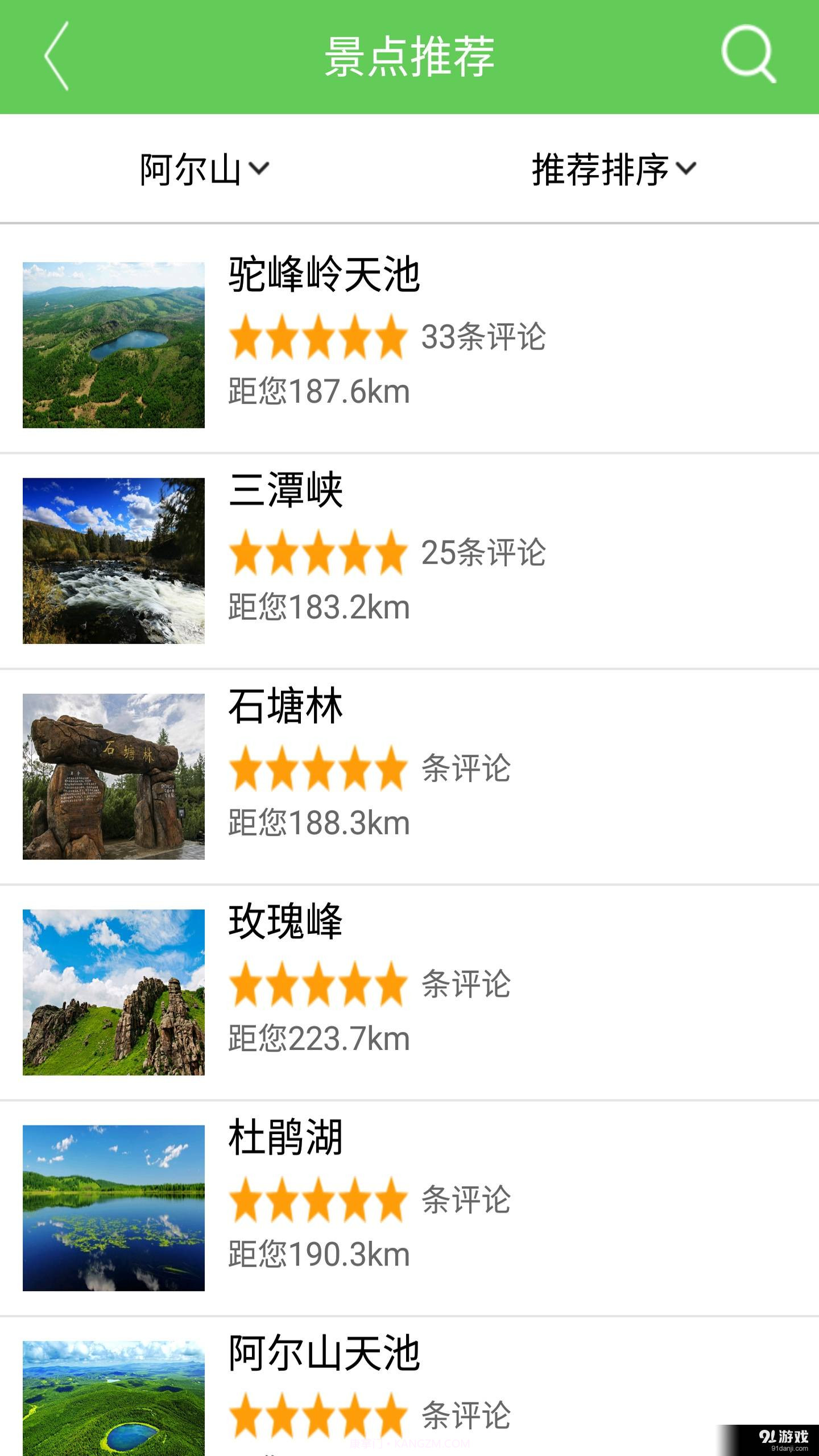The width and height of the screenshot is (819, 1456).
Task: Open the 景点推荐 title bar
Action: [409, 55]
